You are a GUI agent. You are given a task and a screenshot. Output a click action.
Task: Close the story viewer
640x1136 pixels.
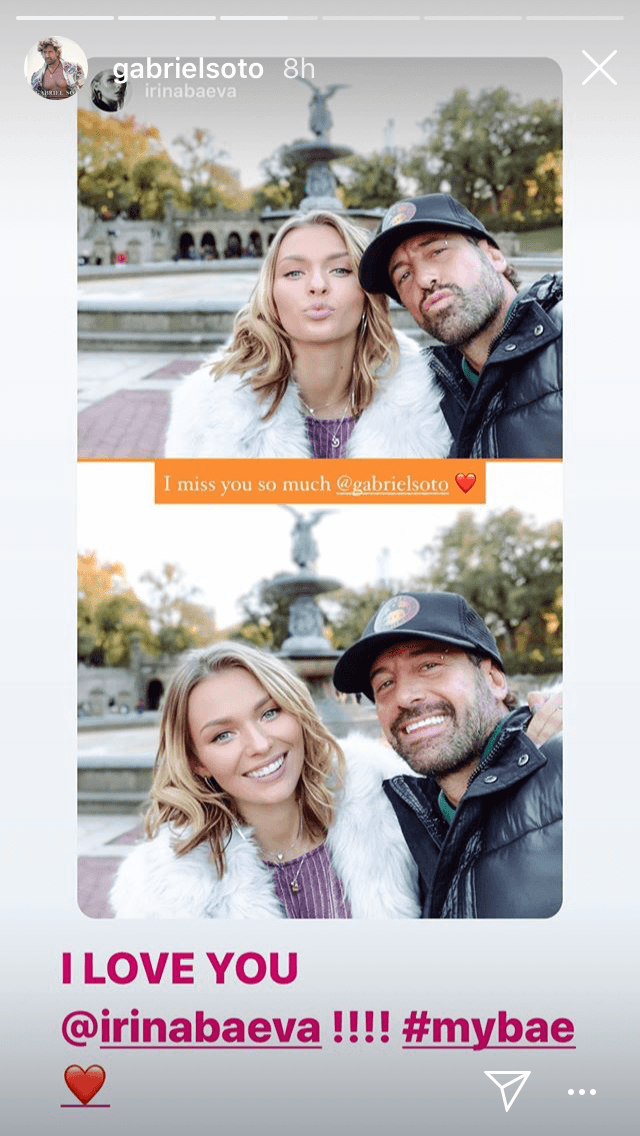[599, 68]
